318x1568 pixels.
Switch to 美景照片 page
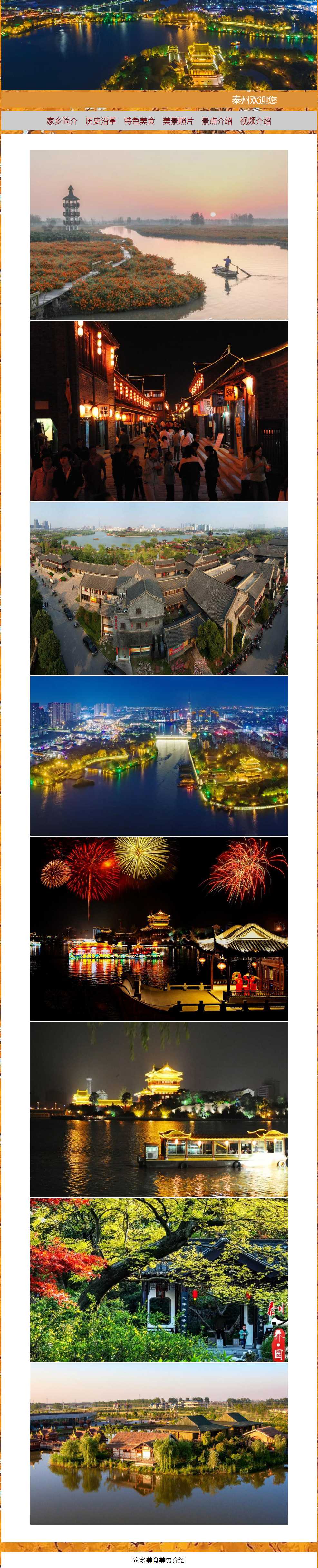pos(178,121)
